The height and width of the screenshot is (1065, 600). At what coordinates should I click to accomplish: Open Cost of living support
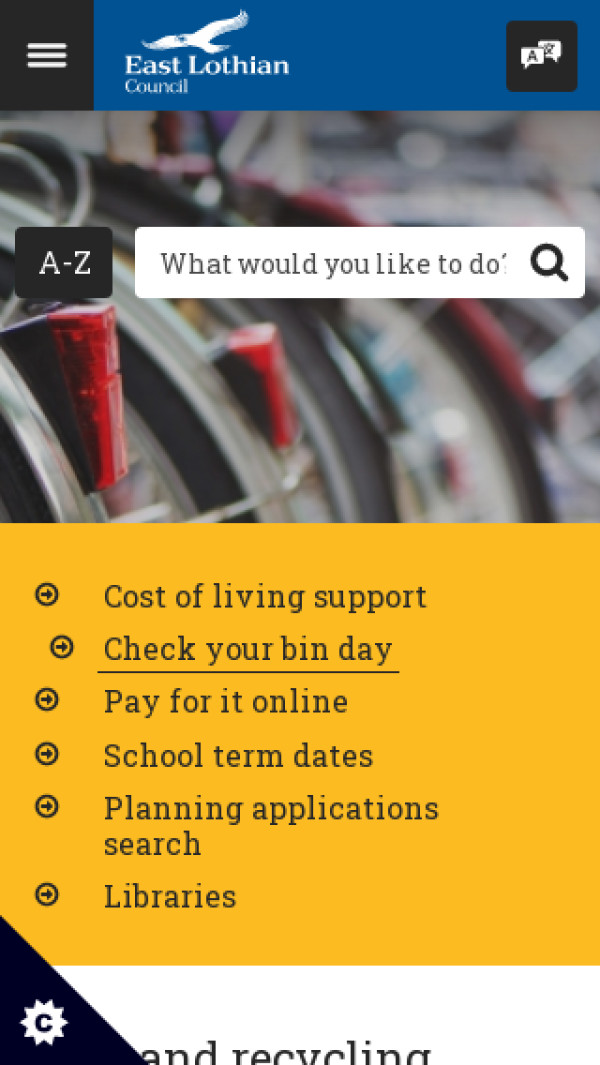[265, 597]
